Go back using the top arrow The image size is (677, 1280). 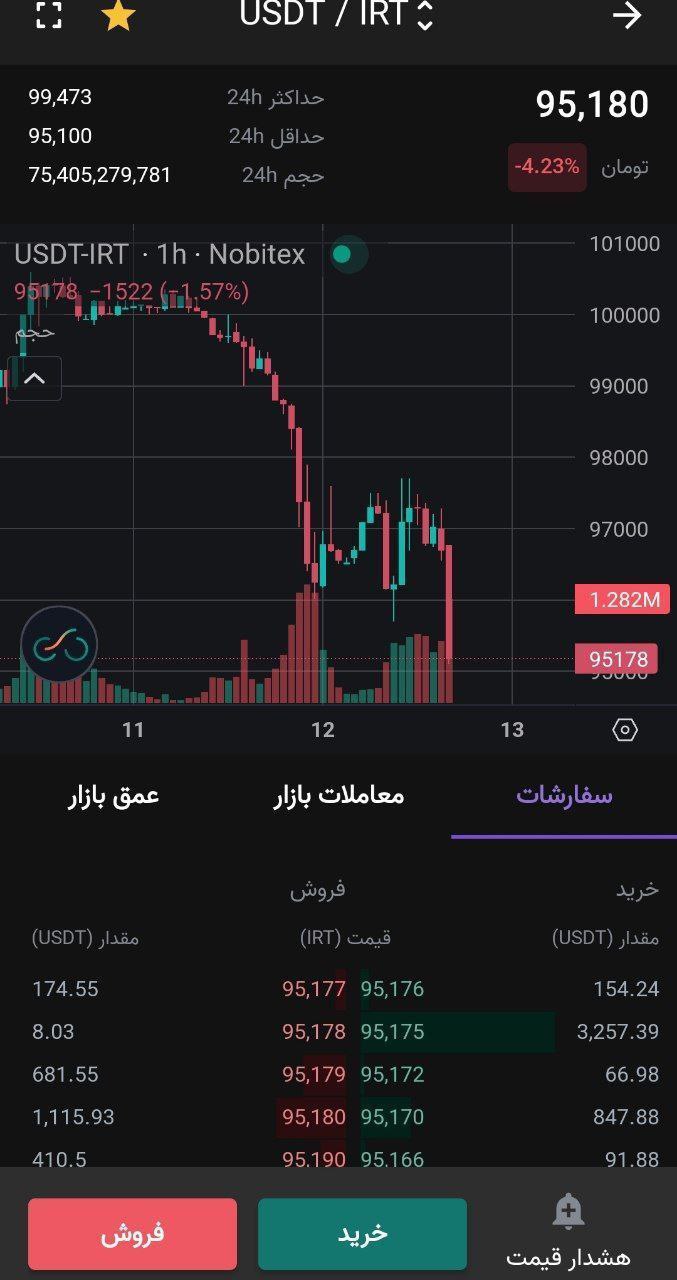coord(627,15)
